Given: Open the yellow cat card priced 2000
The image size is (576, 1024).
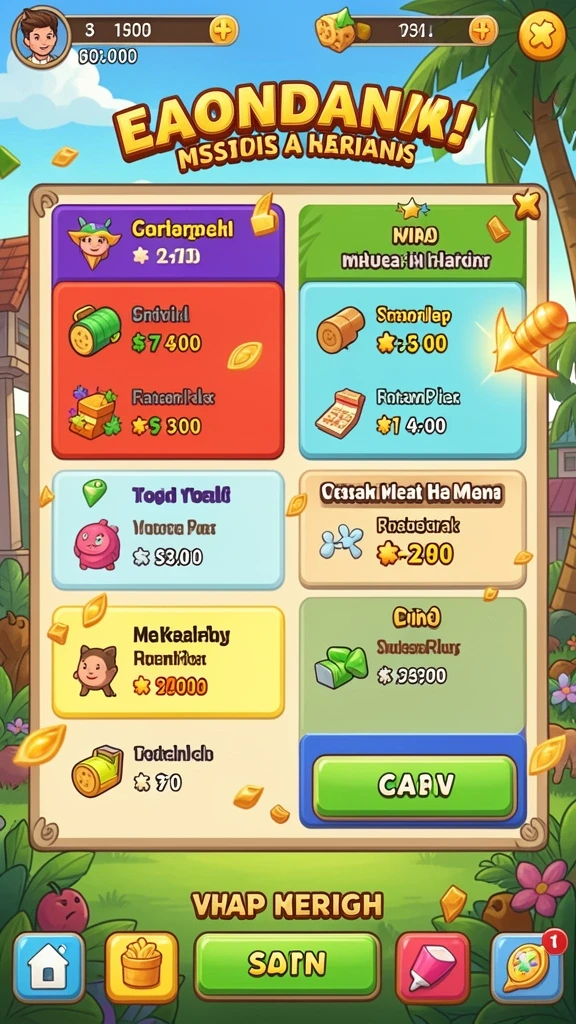Looking at the screenshot, I should pyautogui.click(x=168, y=662).
